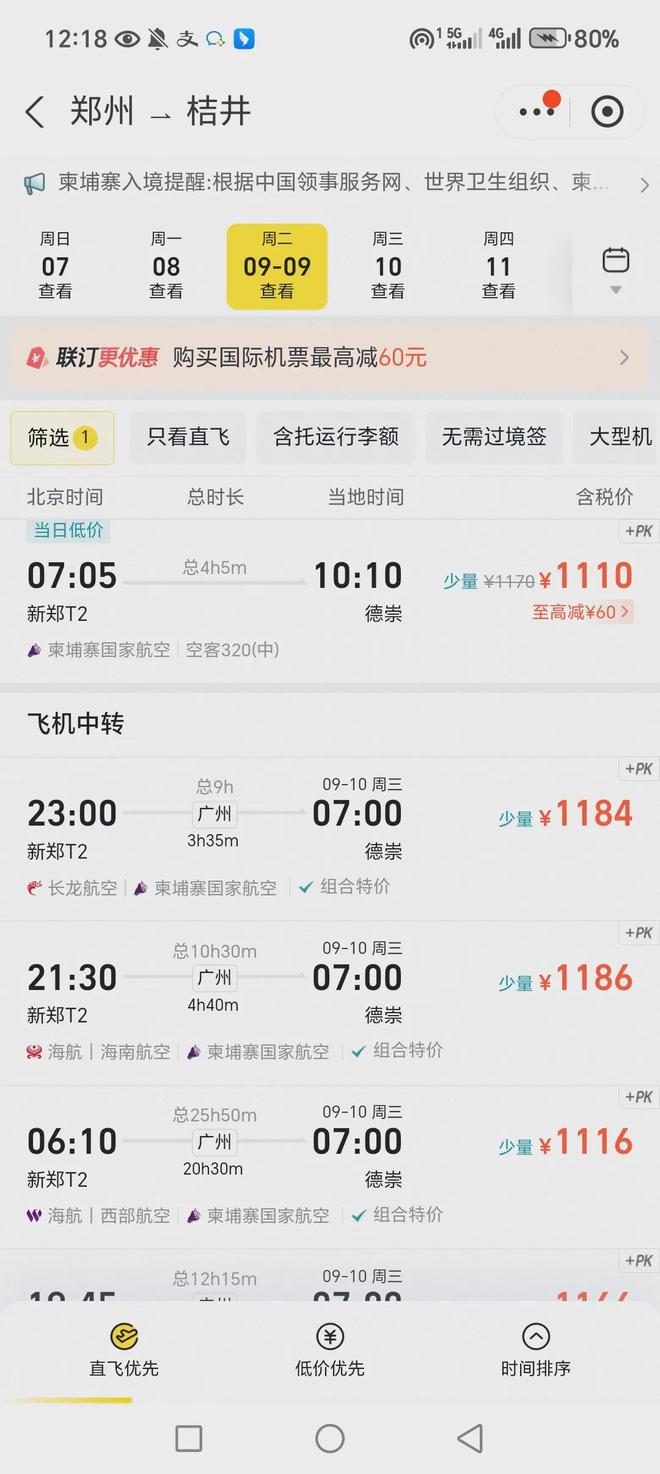
Task: Apply the 只看直飞 filter chip
Action: (x=188, y=437)
